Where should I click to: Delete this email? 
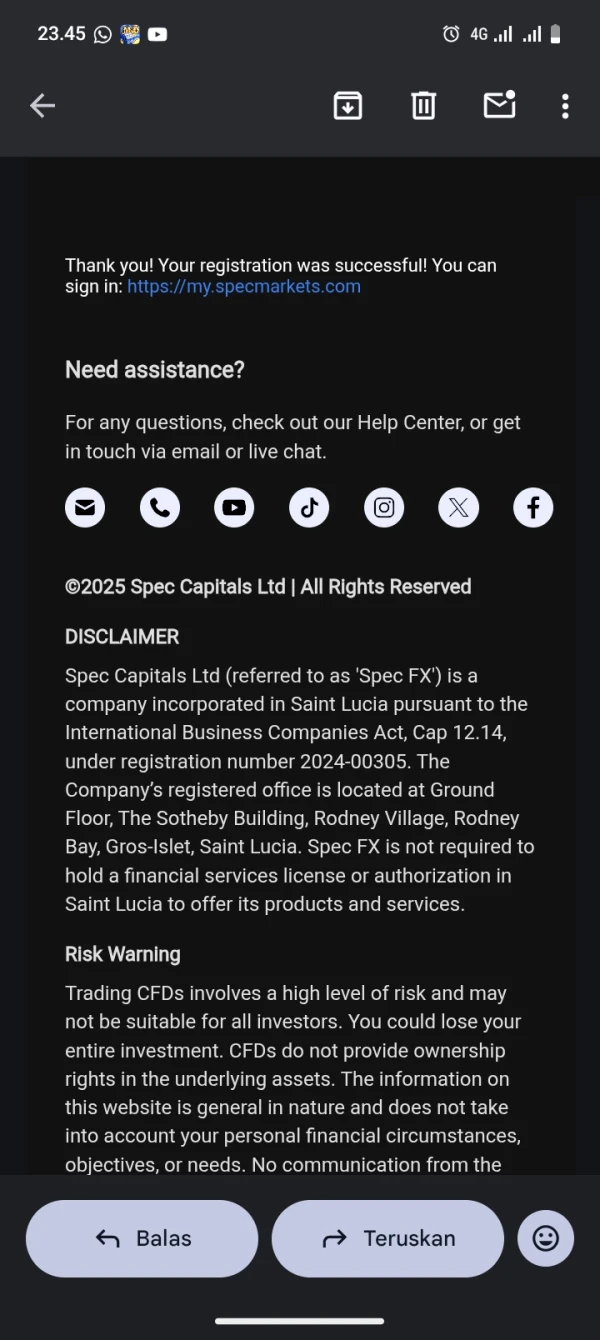coord(424,105)
